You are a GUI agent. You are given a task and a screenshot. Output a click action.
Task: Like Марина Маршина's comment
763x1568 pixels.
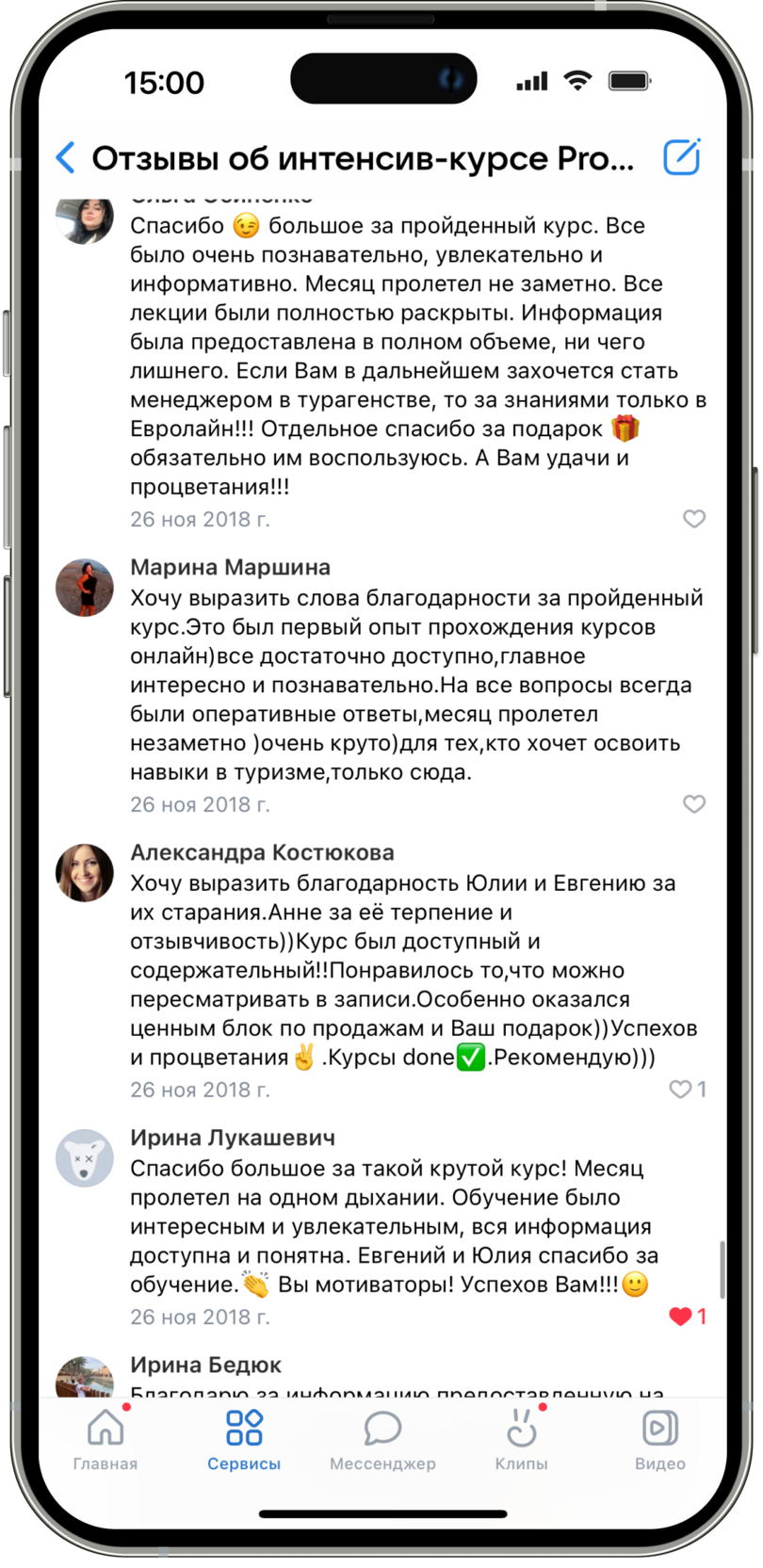coord(693,804)
